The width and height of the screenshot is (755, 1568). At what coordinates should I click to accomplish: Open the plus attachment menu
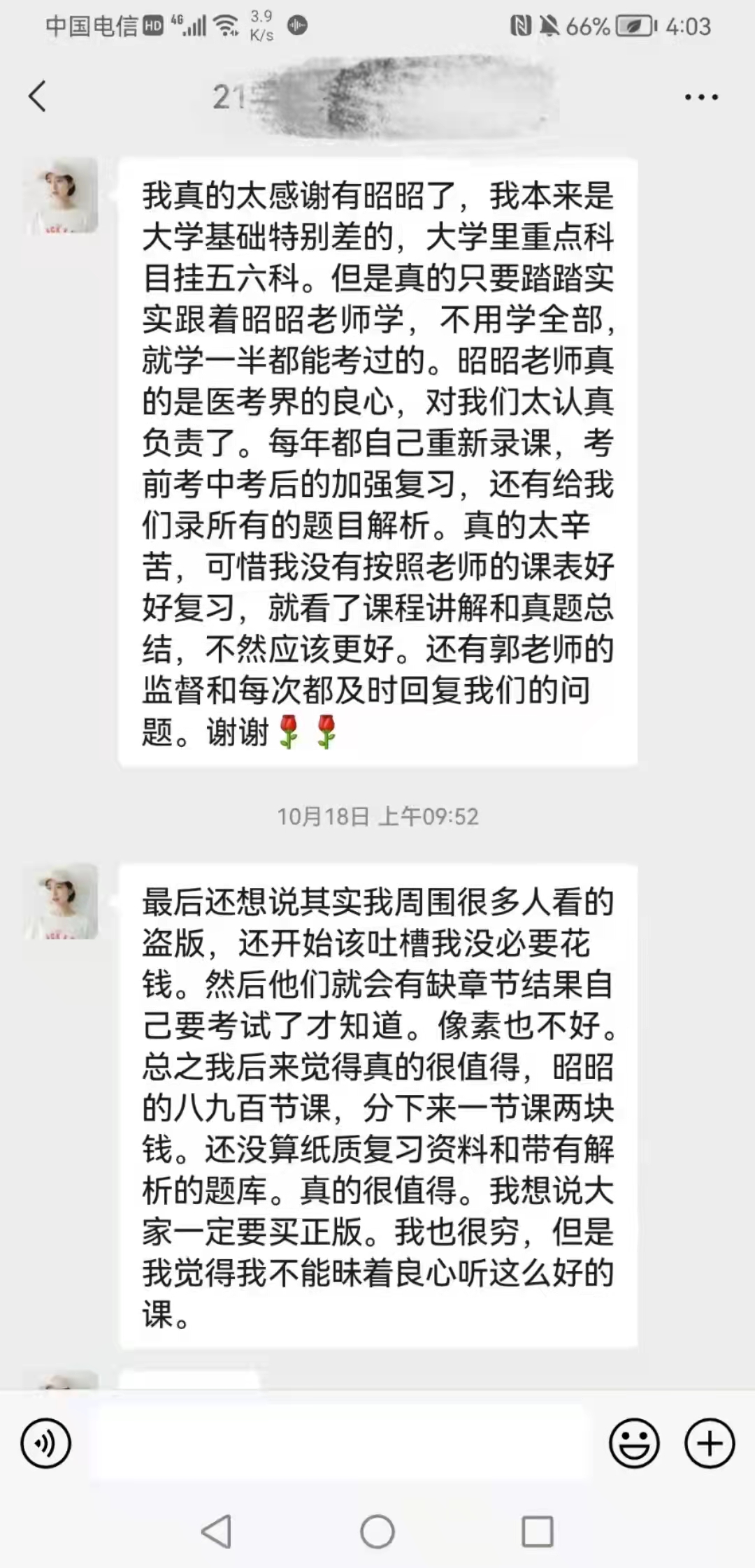[x=710, y=1444]
